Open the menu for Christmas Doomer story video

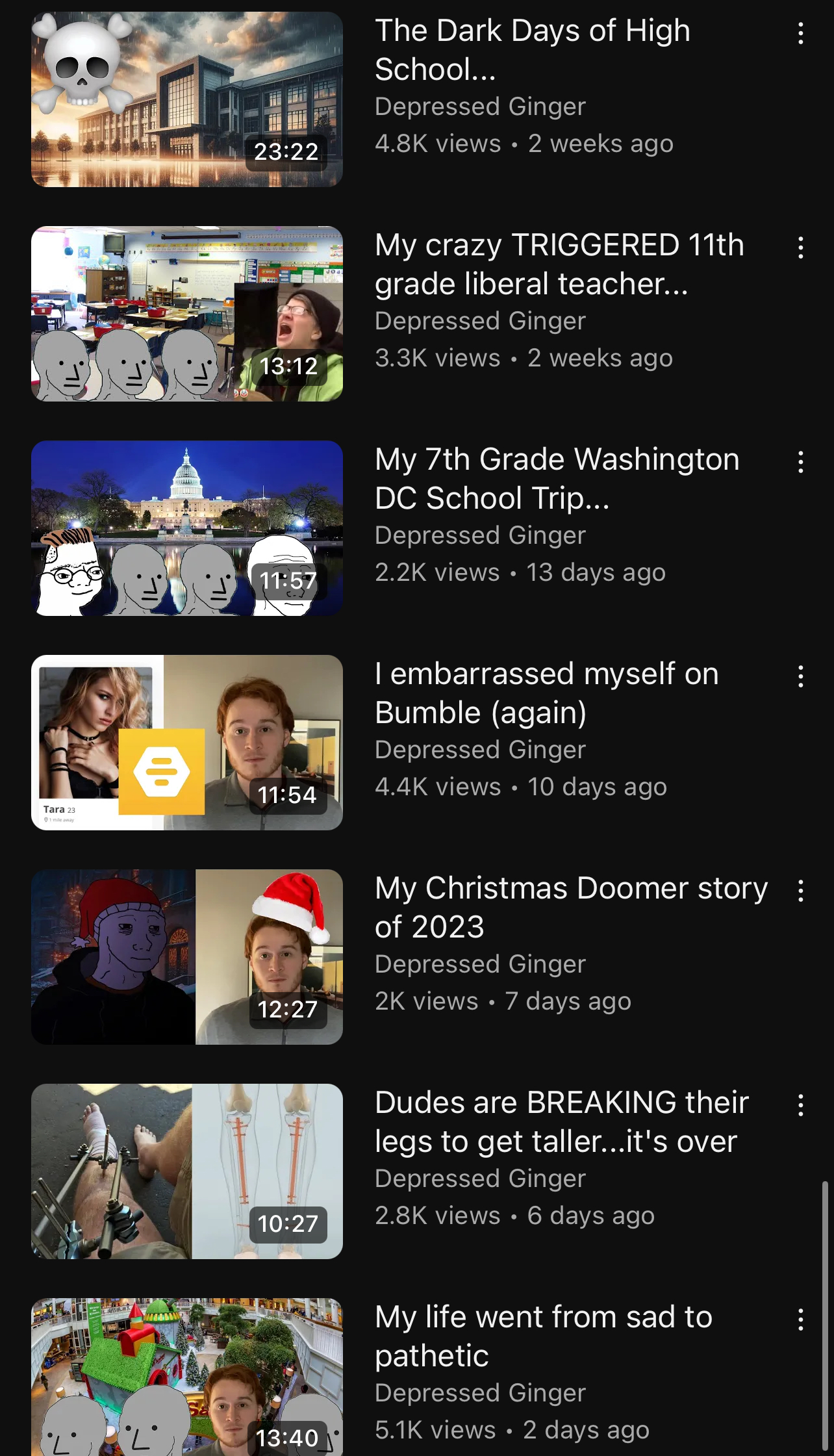click(x=800, y=891)
